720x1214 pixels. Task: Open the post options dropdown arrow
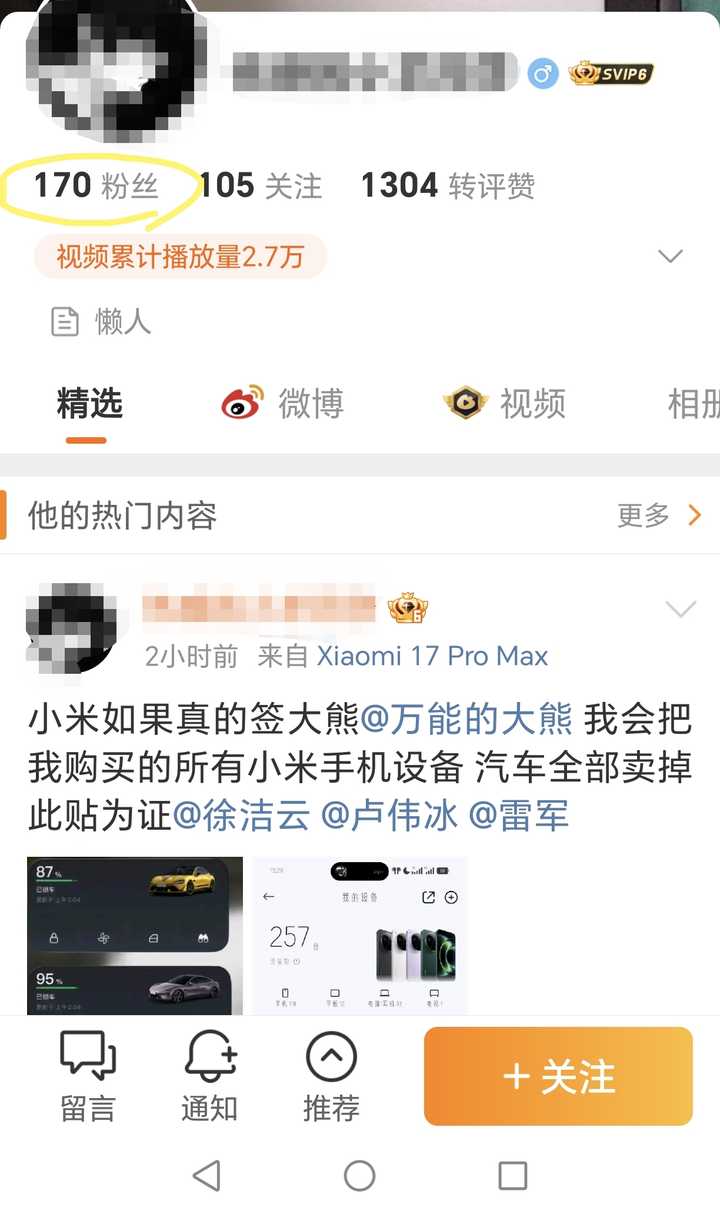[x=680, y=609]
